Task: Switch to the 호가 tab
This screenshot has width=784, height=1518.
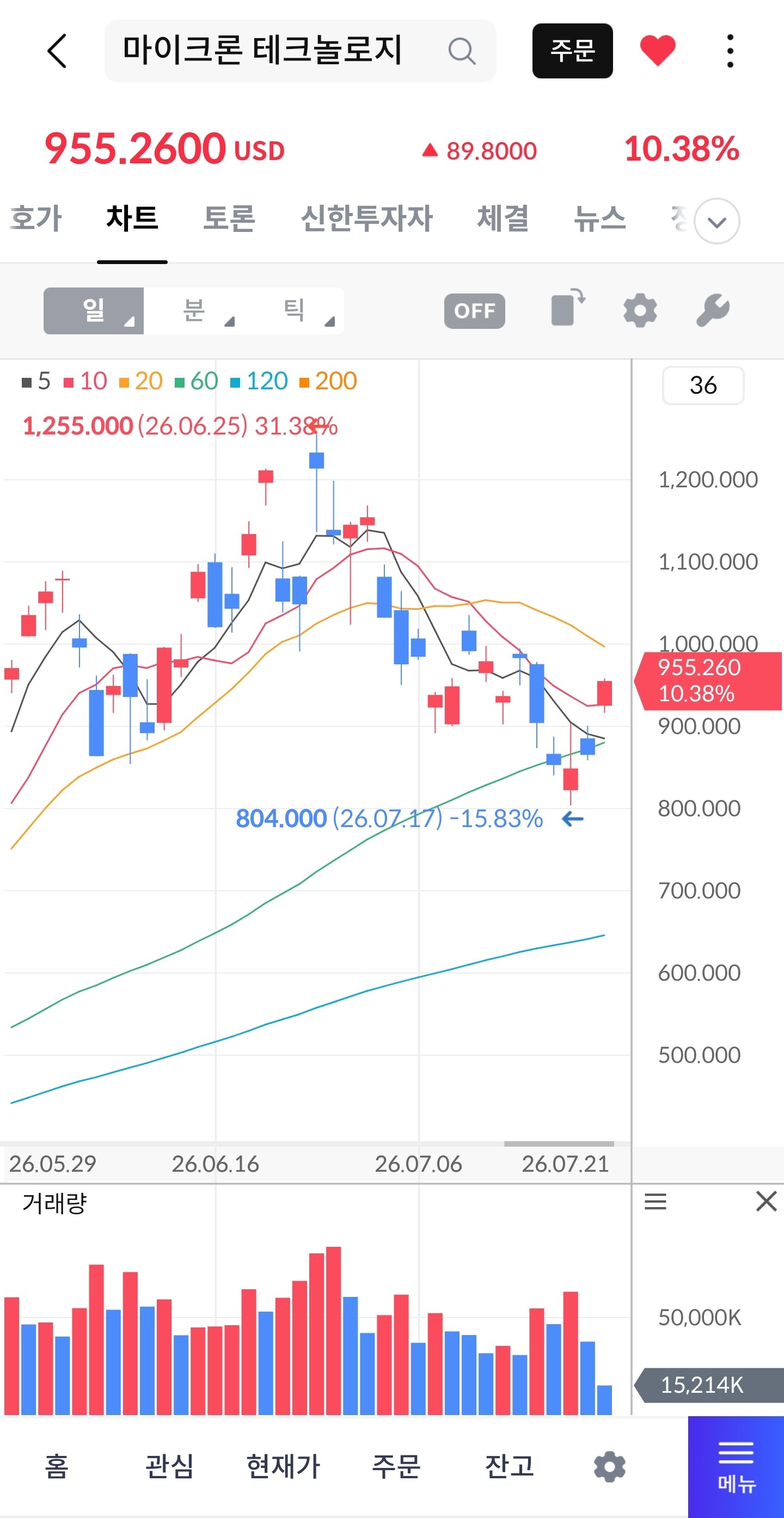Action: (x=35, y=219)
